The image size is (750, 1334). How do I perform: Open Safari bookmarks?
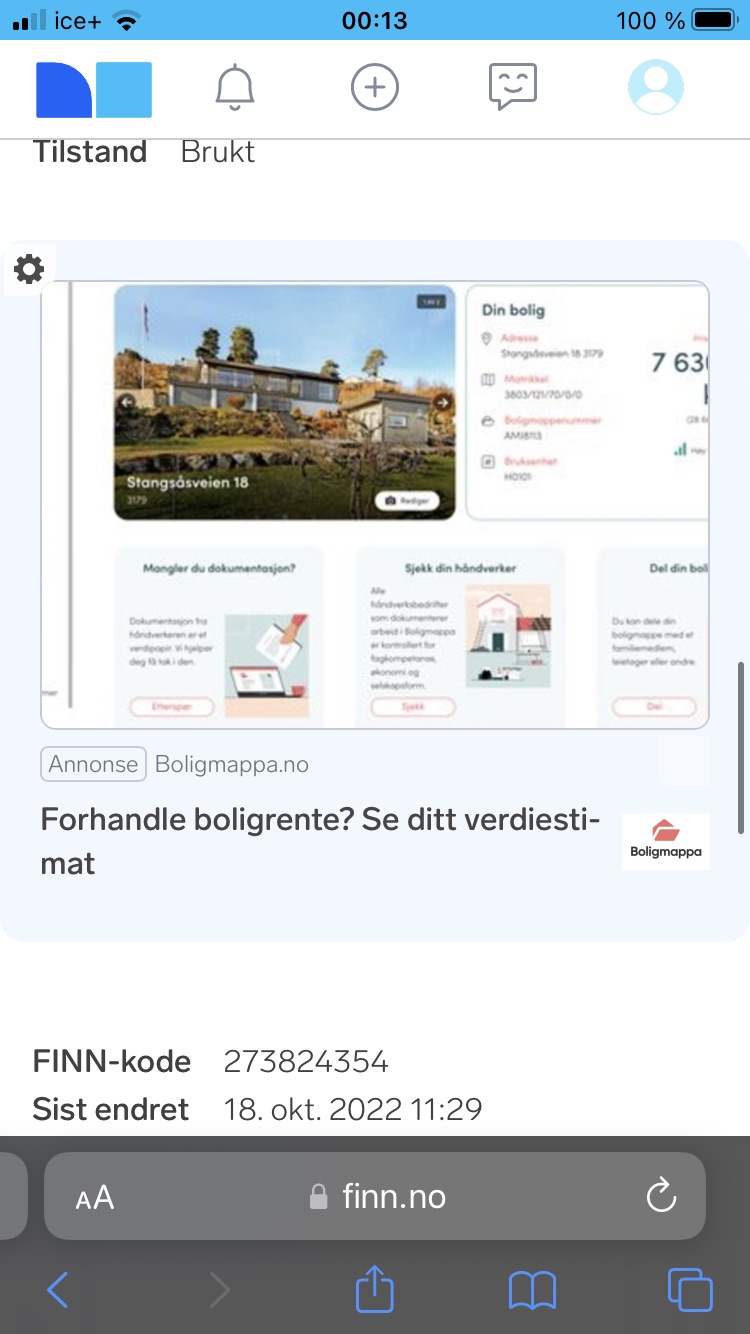(x=532, y=1291)
